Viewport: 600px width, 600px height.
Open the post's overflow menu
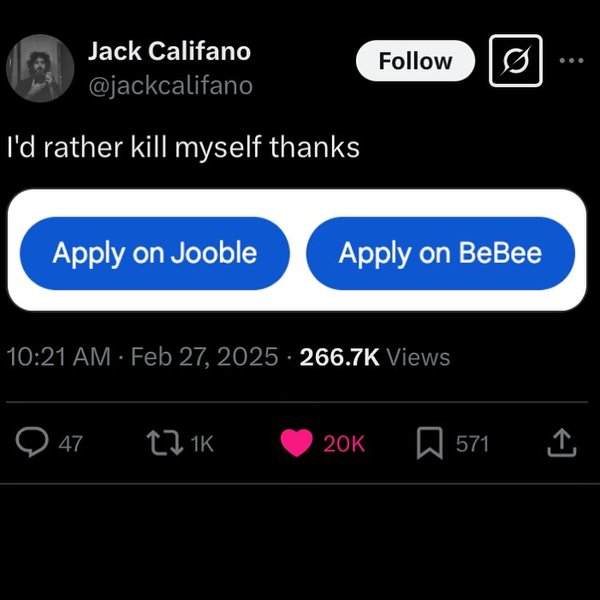coord(570,60)
